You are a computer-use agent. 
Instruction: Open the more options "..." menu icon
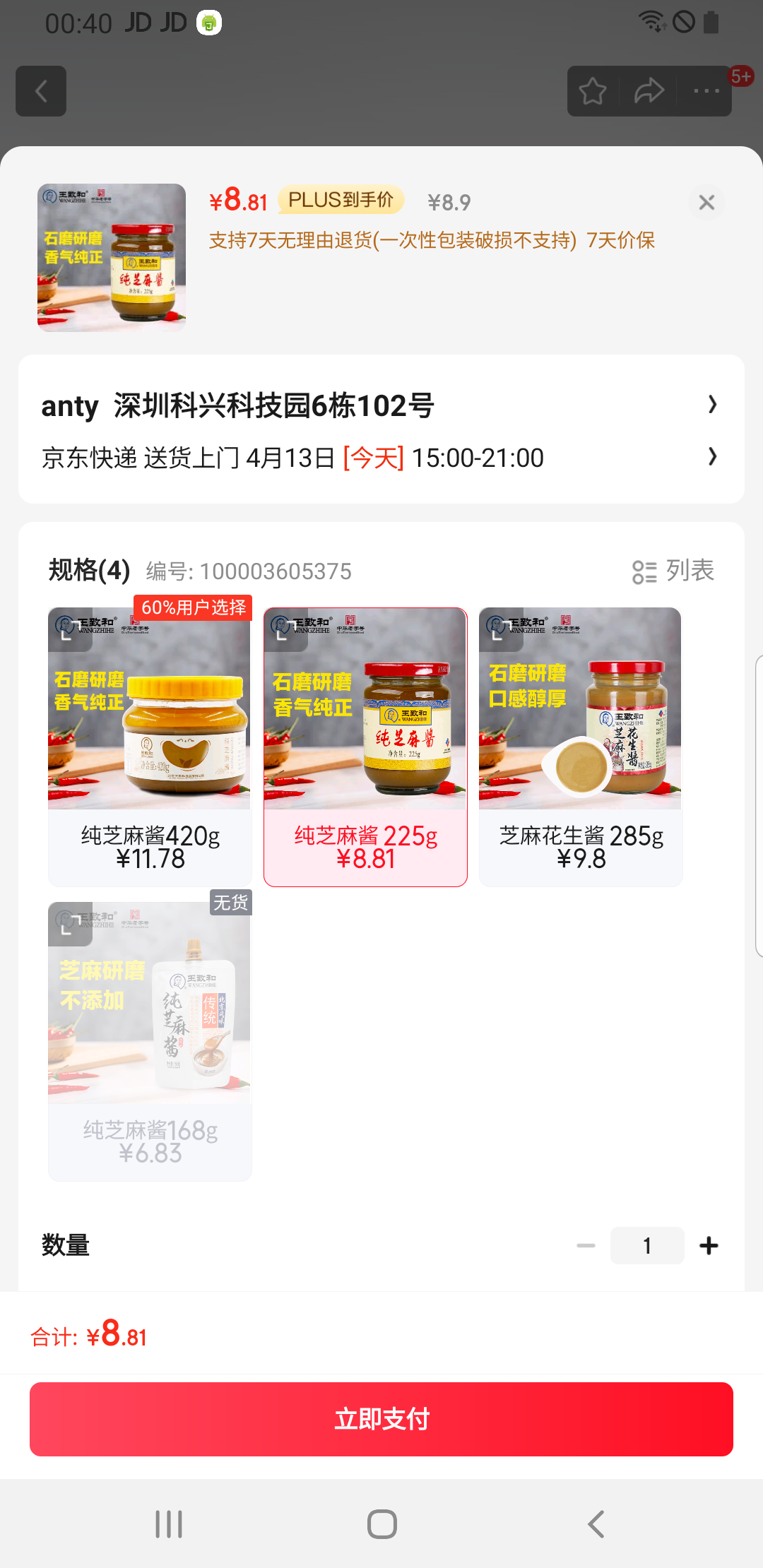coord(704,91)
